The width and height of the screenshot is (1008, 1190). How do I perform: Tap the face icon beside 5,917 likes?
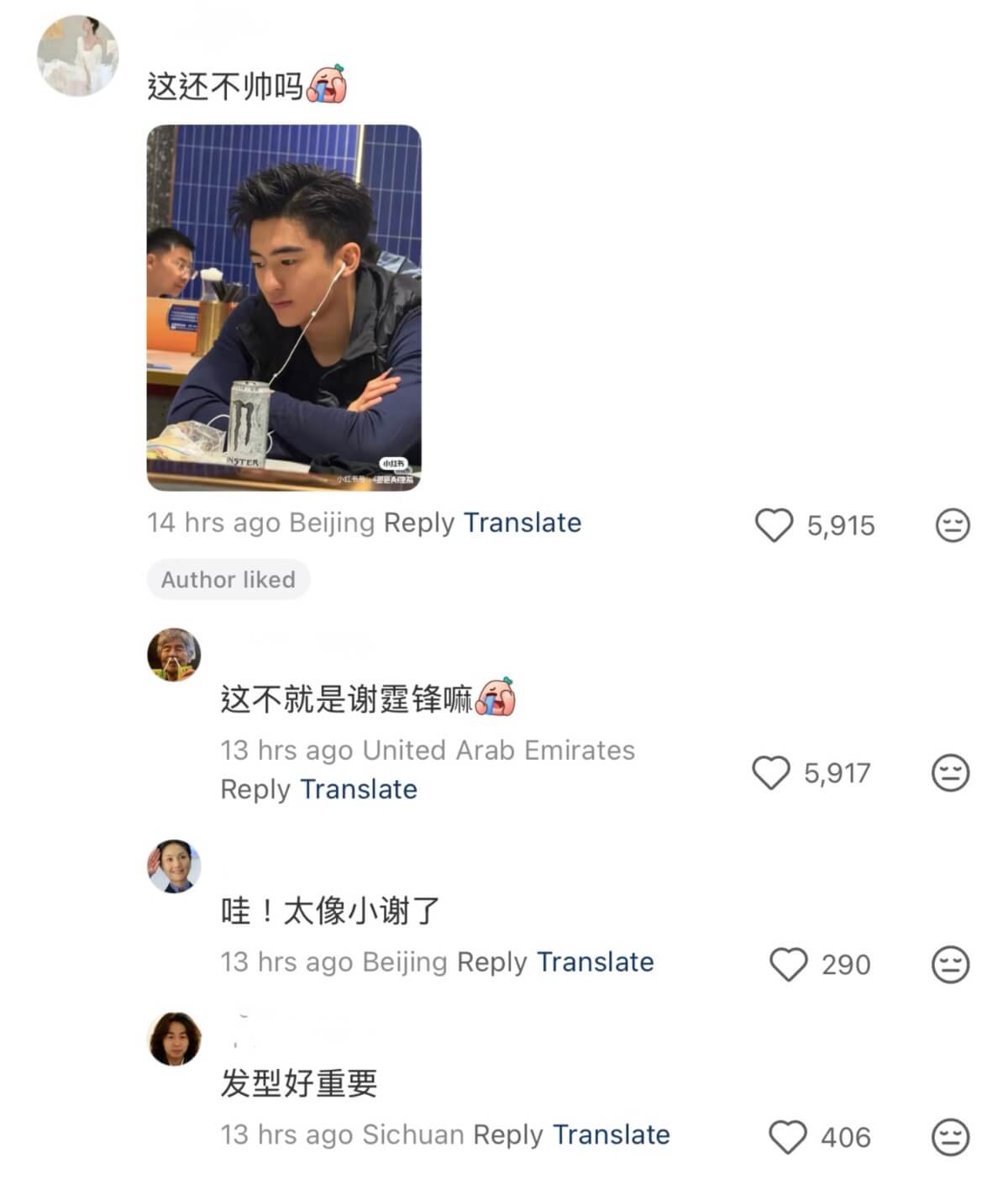pos(950,773)
